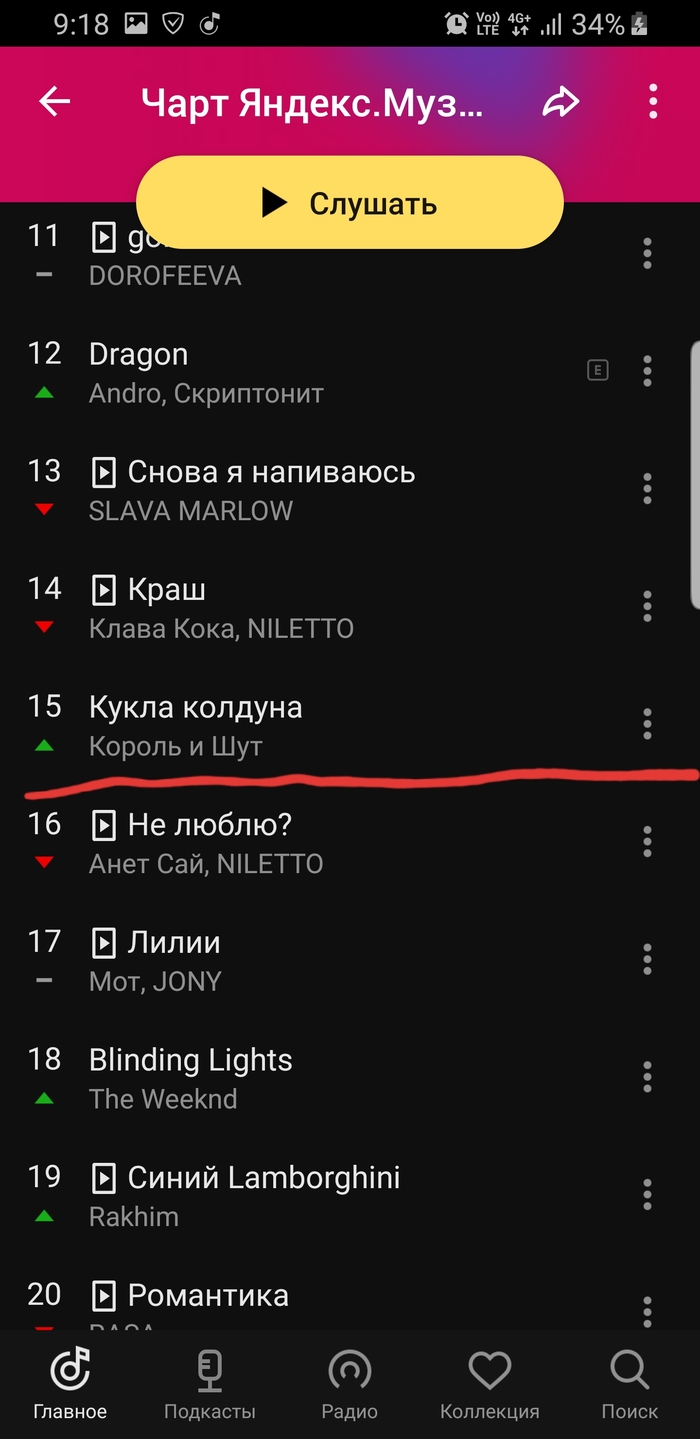Open the overflow menu in the header
700x1439 pixels.
[x=652, y=101]
